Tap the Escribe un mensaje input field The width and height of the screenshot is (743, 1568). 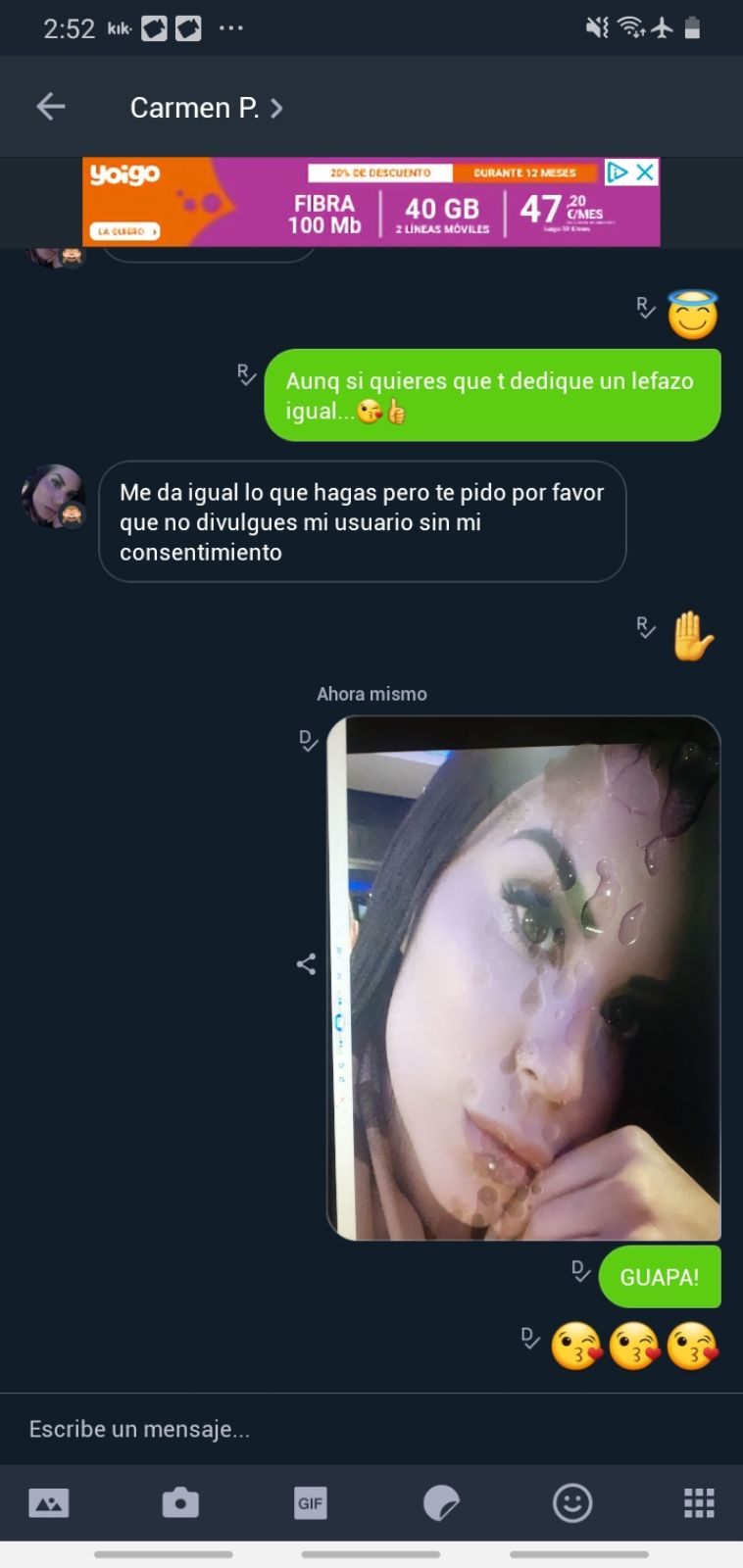pyautogui.click(x=294, y=1429)
